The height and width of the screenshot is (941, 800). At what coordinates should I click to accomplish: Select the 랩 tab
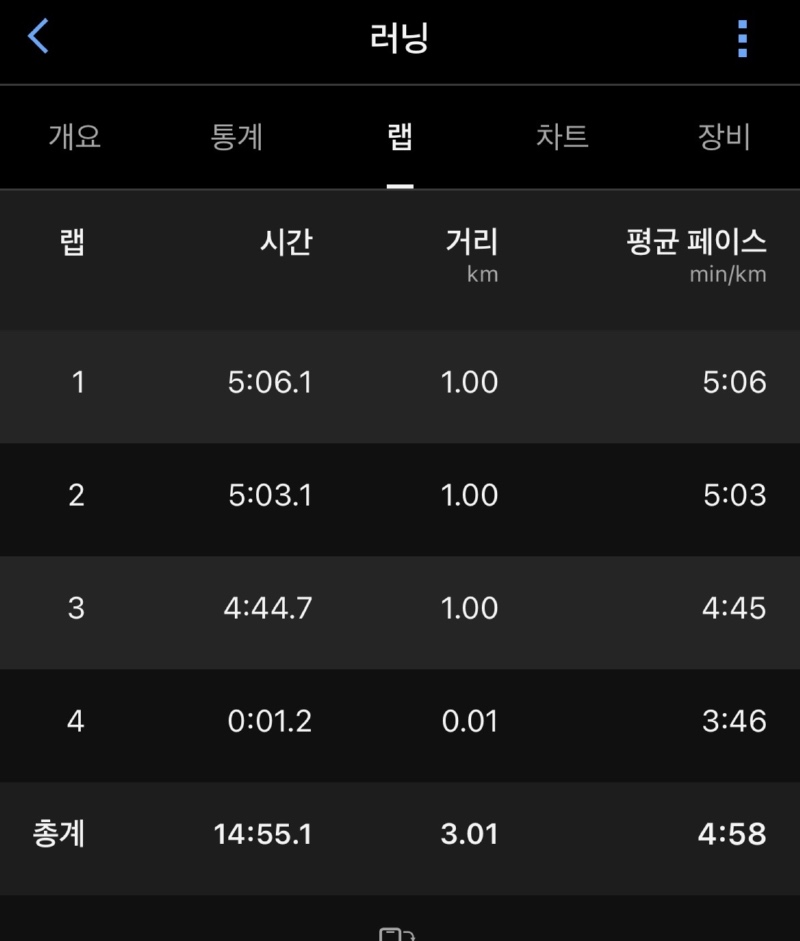coord(400,138)
